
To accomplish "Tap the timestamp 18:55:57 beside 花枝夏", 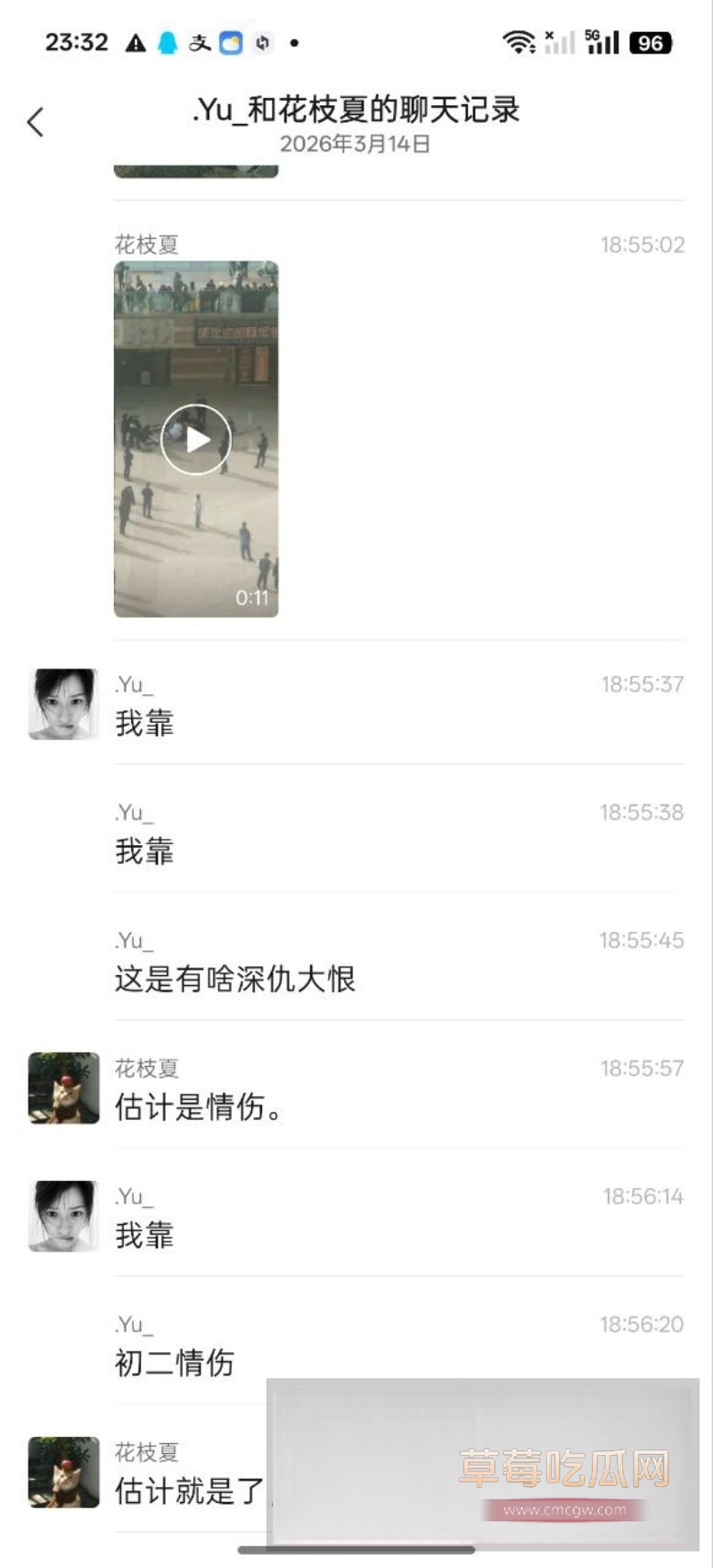I will coord(642,1067).
